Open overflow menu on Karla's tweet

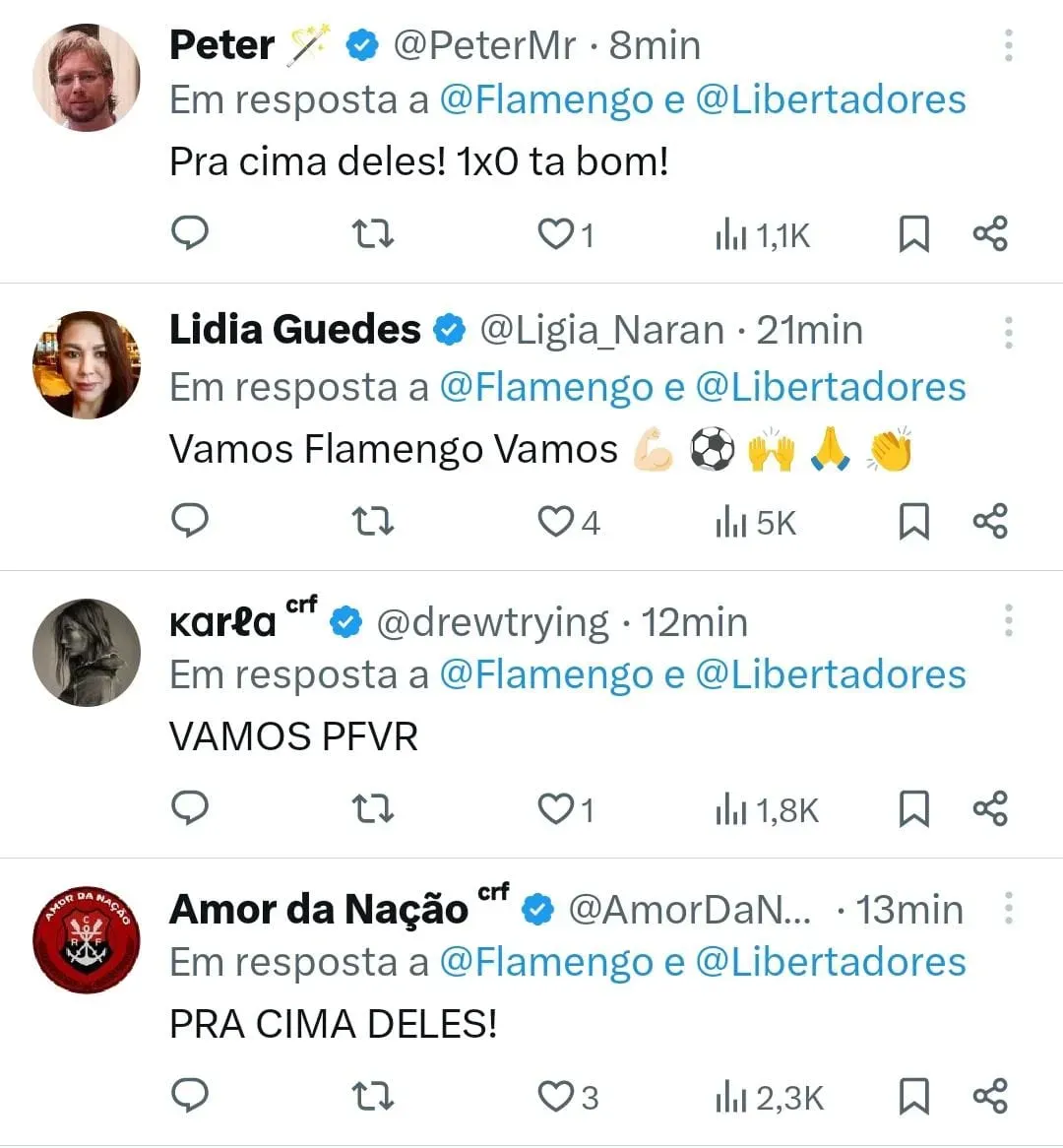1008,620
